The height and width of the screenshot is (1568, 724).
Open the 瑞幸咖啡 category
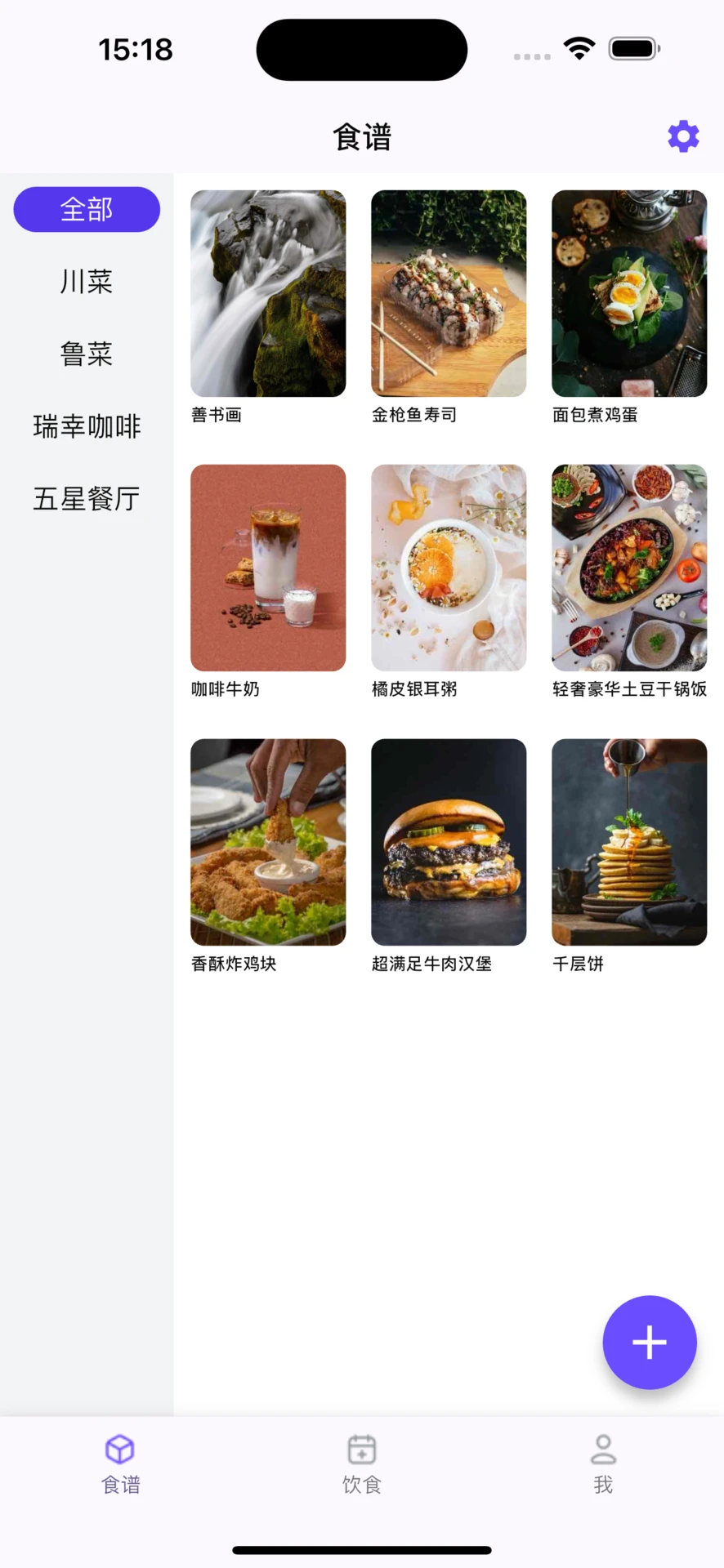pos(87,425)
